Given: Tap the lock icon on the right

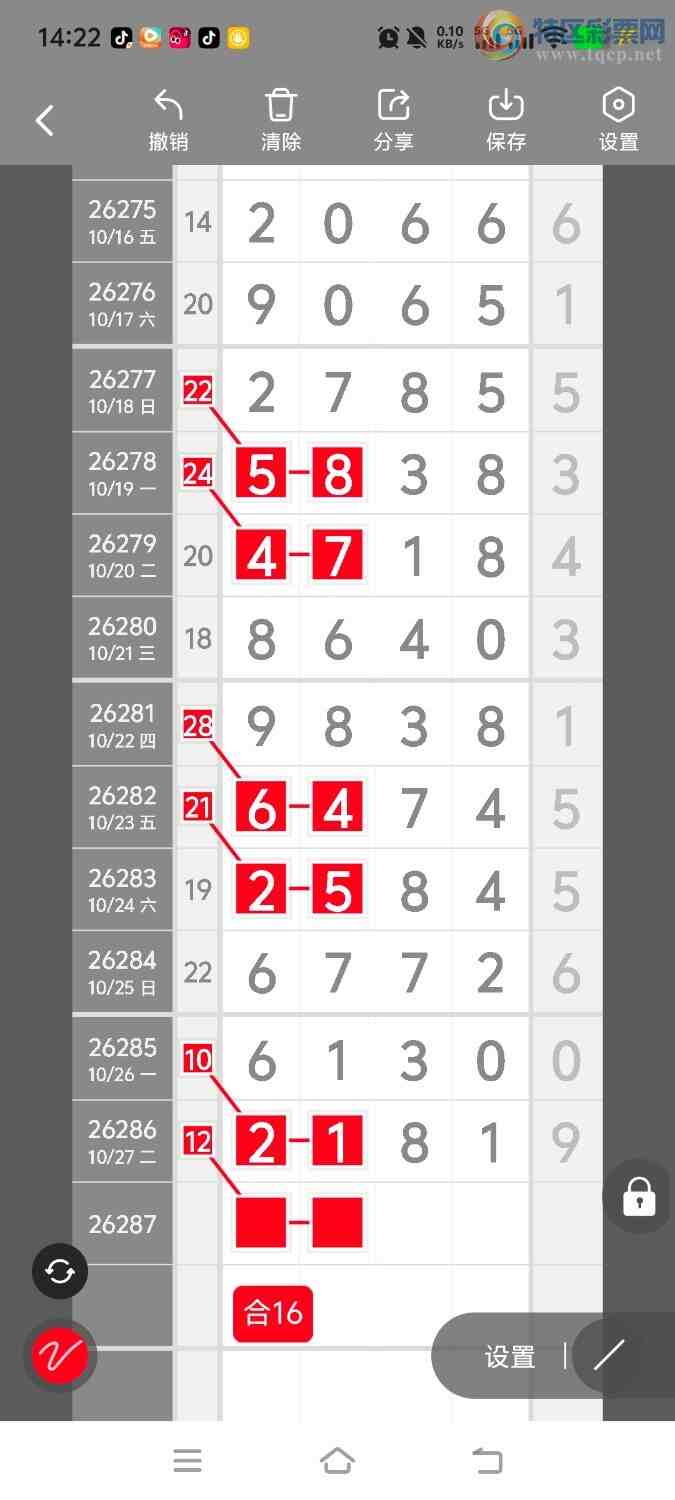Looking at the screenshot, I should [x=639, y=1197].
